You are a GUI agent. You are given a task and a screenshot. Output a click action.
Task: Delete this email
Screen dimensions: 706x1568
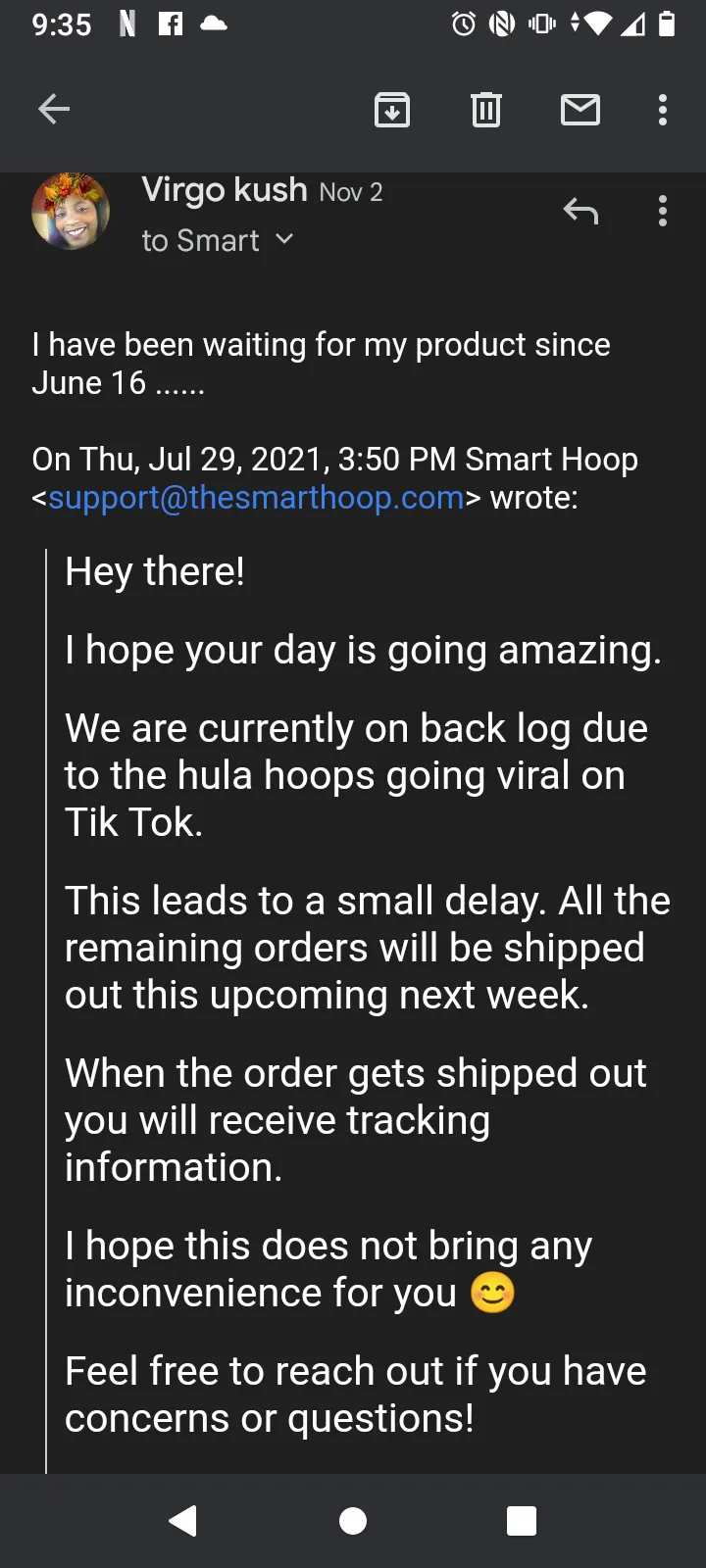(x=486, y=109)
